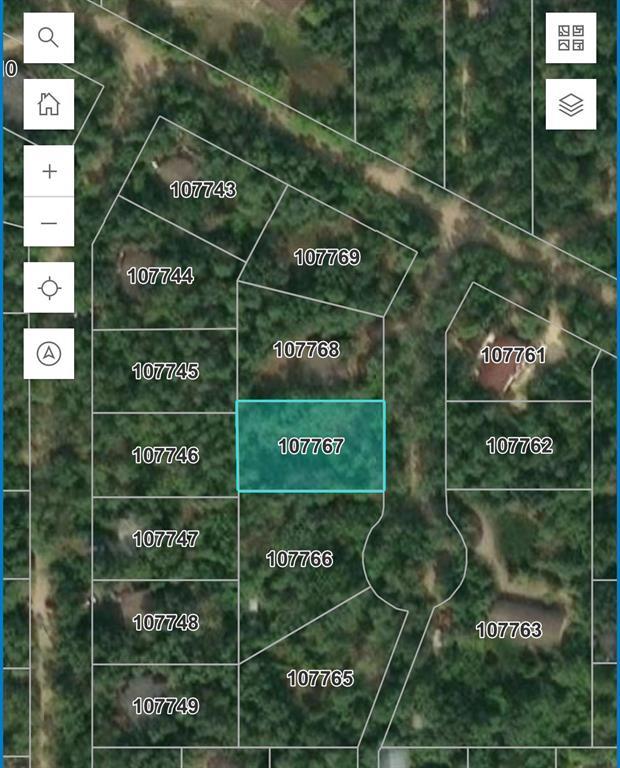The height and width of the screenshot is (768, 620).
Task: Select parcel 107746 on the map
Action: tap(165, 455)
